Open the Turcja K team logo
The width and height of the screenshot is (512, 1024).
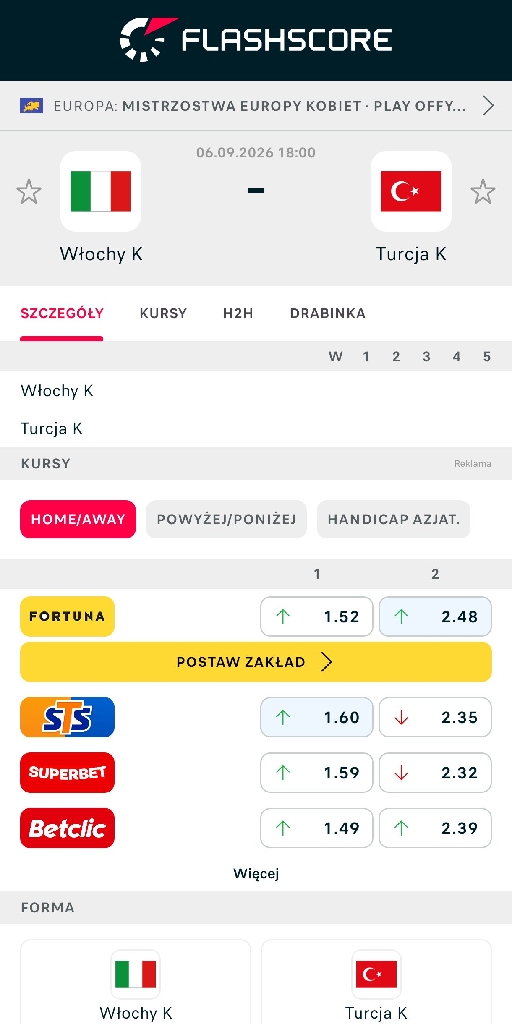tap(411, 191)
